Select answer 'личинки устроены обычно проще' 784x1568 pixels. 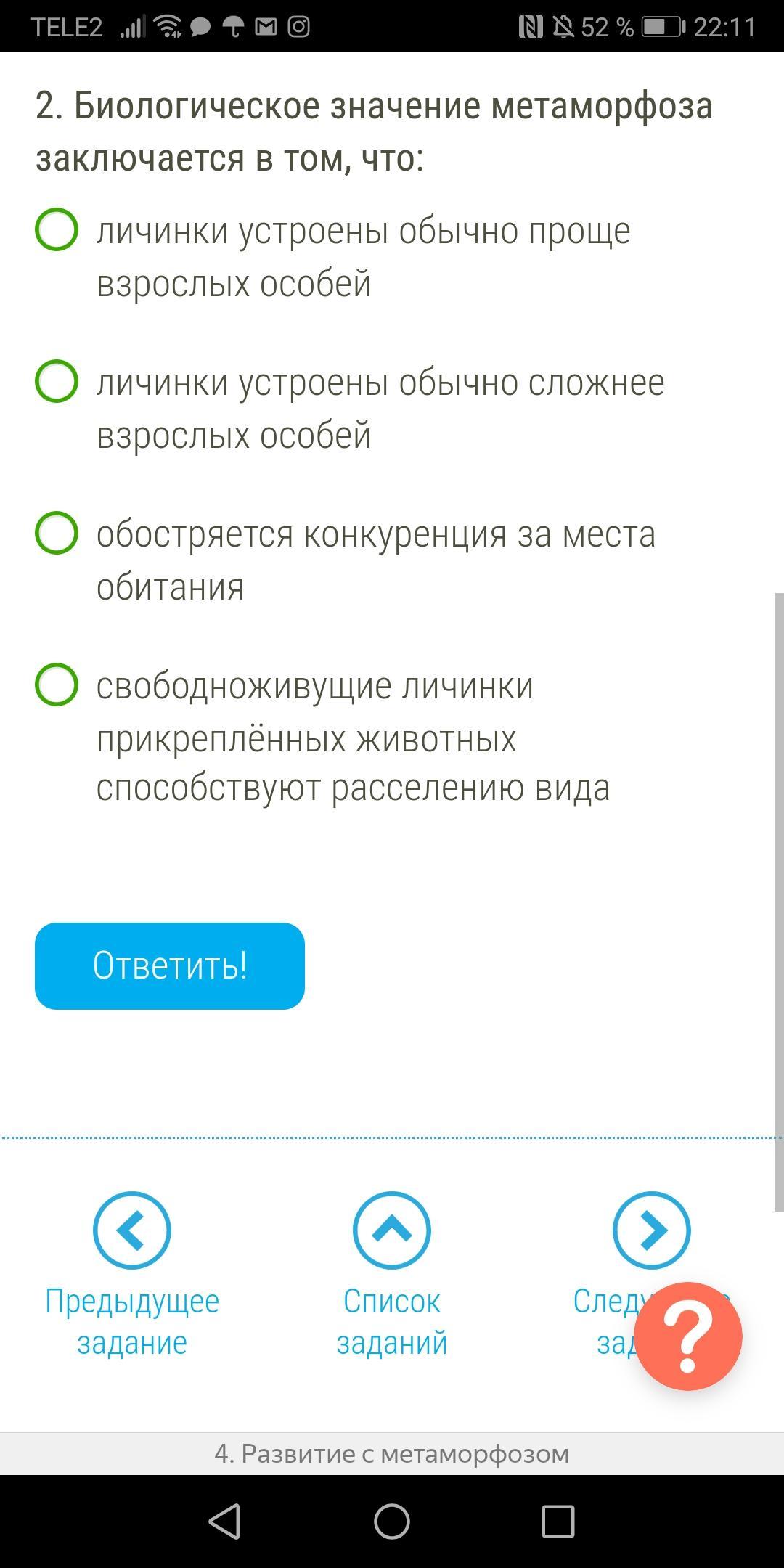click(57, 230)
